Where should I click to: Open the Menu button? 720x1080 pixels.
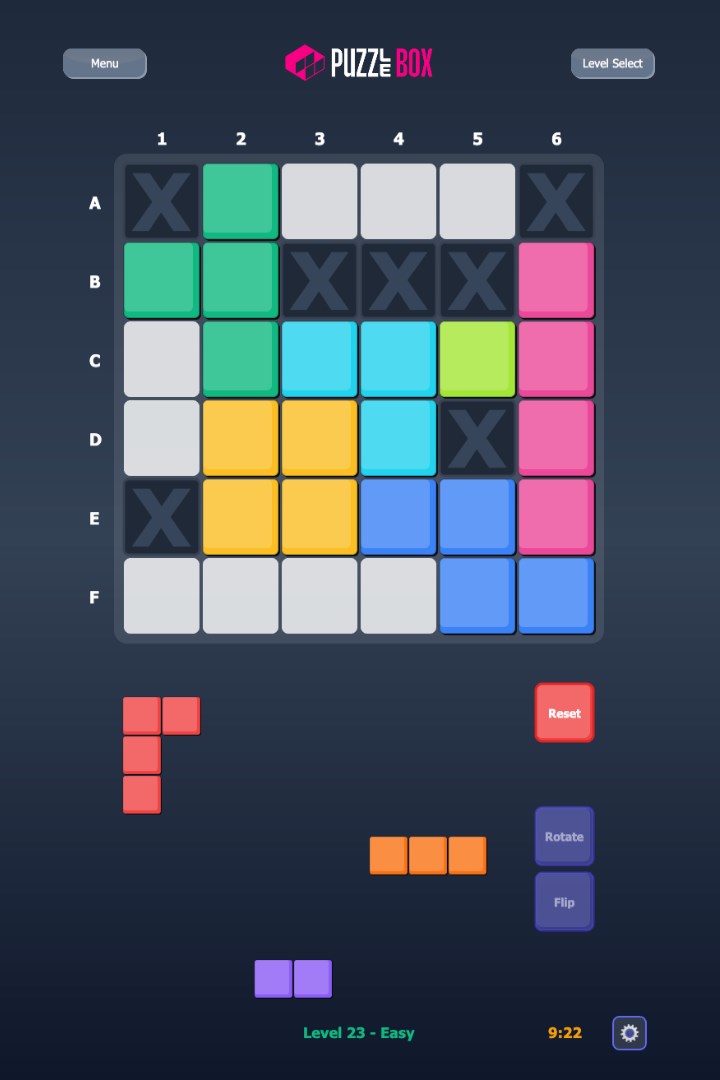click(105, 63)
